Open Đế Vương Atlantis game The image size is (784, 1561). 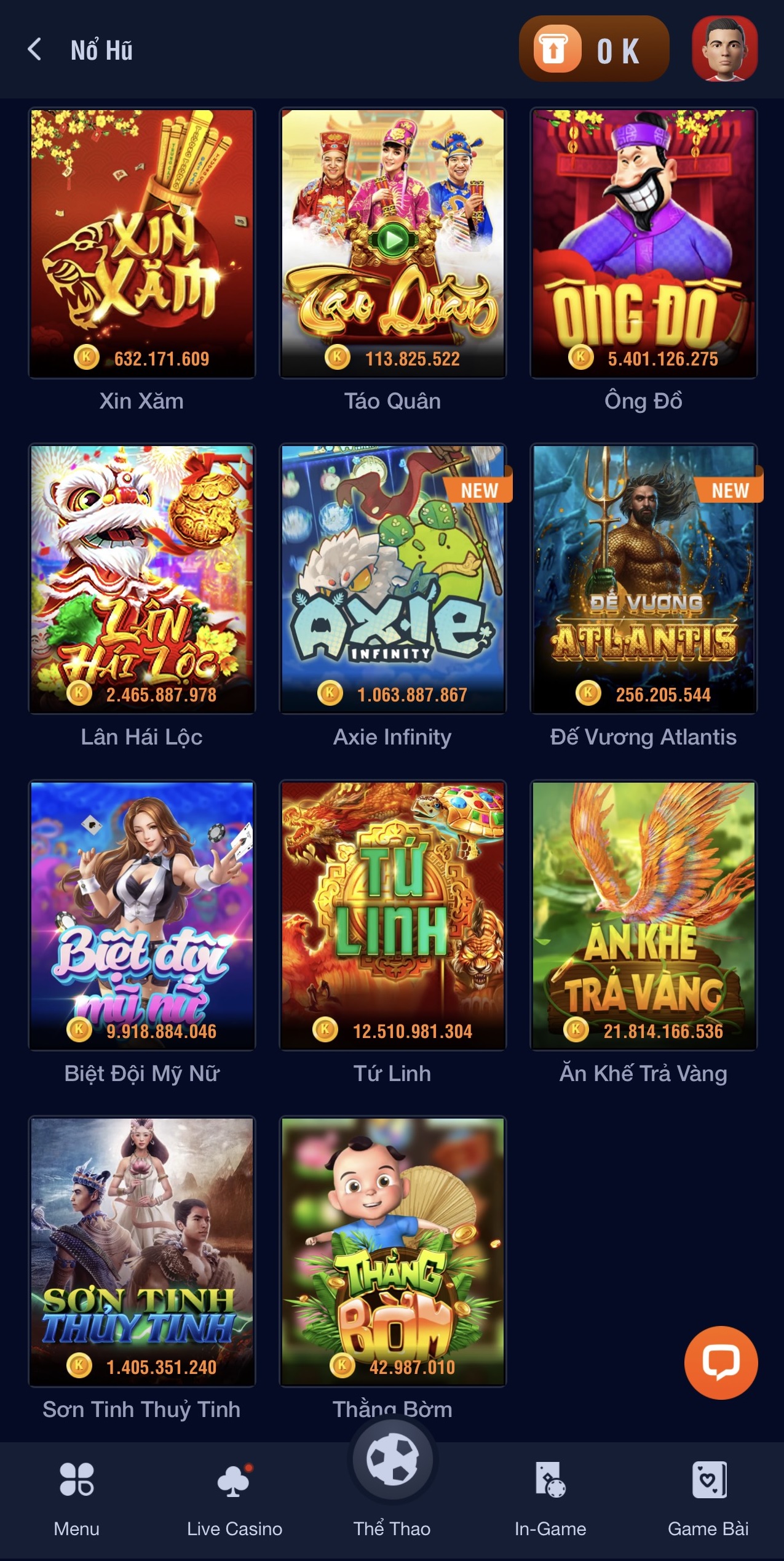pos(643,578)
